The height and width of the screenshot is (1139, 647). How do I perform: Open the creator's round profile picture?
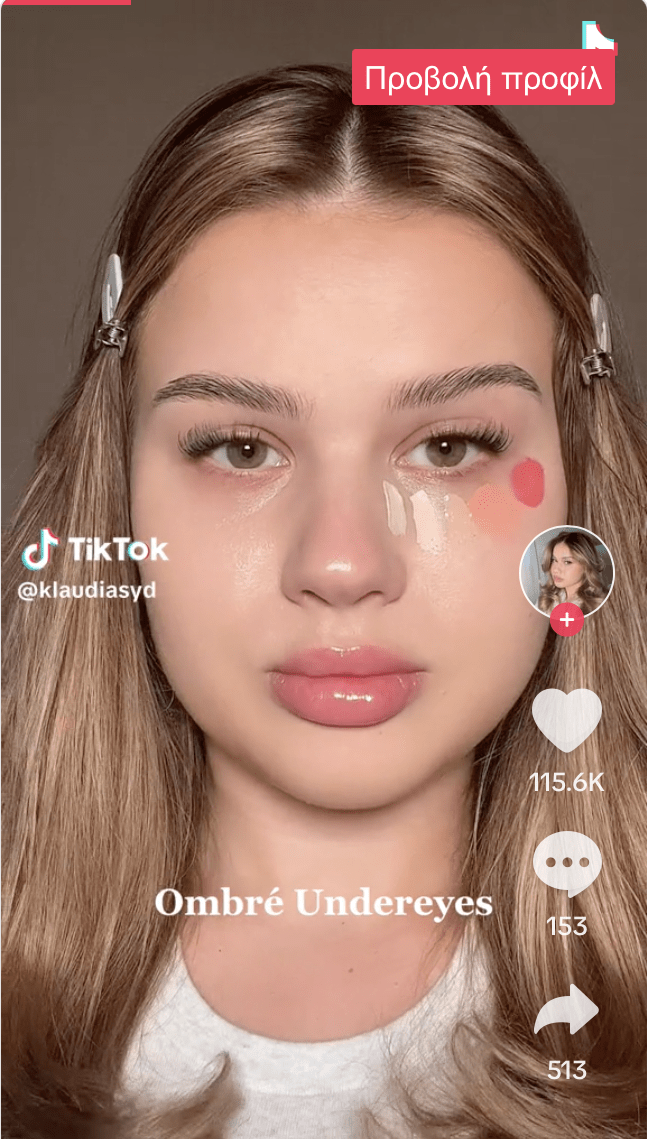tap(566, 571)
